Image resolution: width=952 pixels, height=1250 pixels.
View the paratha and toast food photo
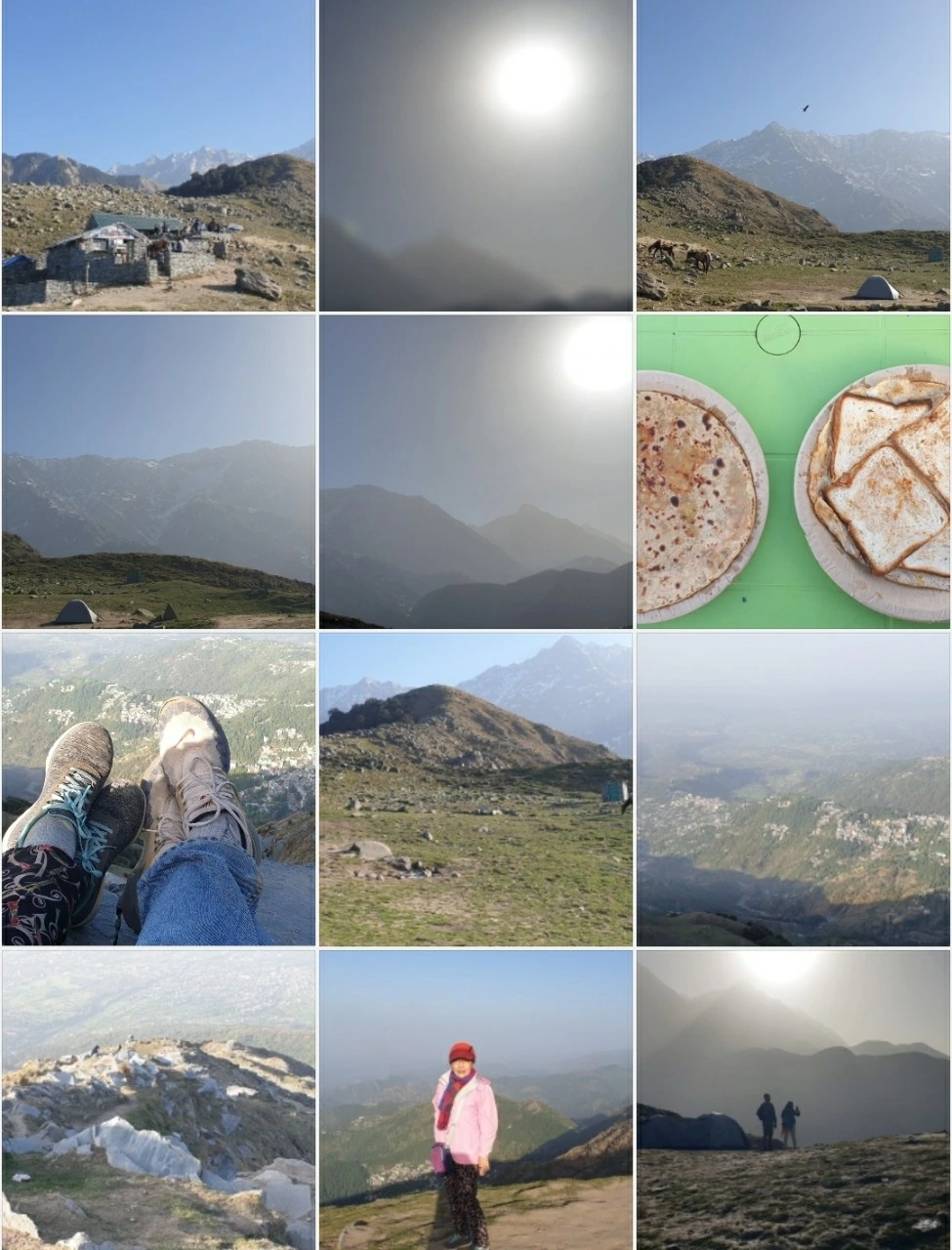(x=793, y=471)
